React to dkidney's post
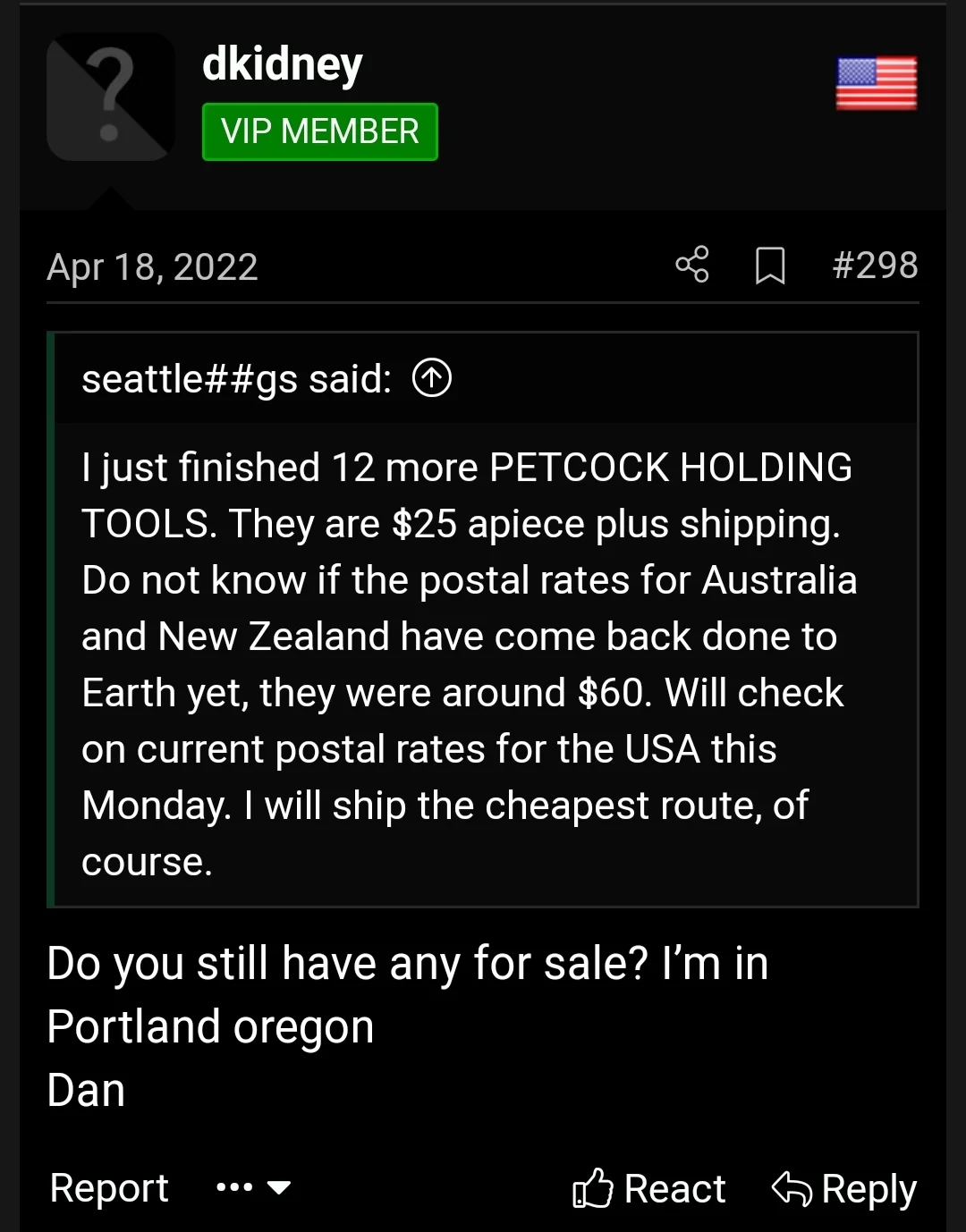 pyautogui.click(x=649, y=1188)
